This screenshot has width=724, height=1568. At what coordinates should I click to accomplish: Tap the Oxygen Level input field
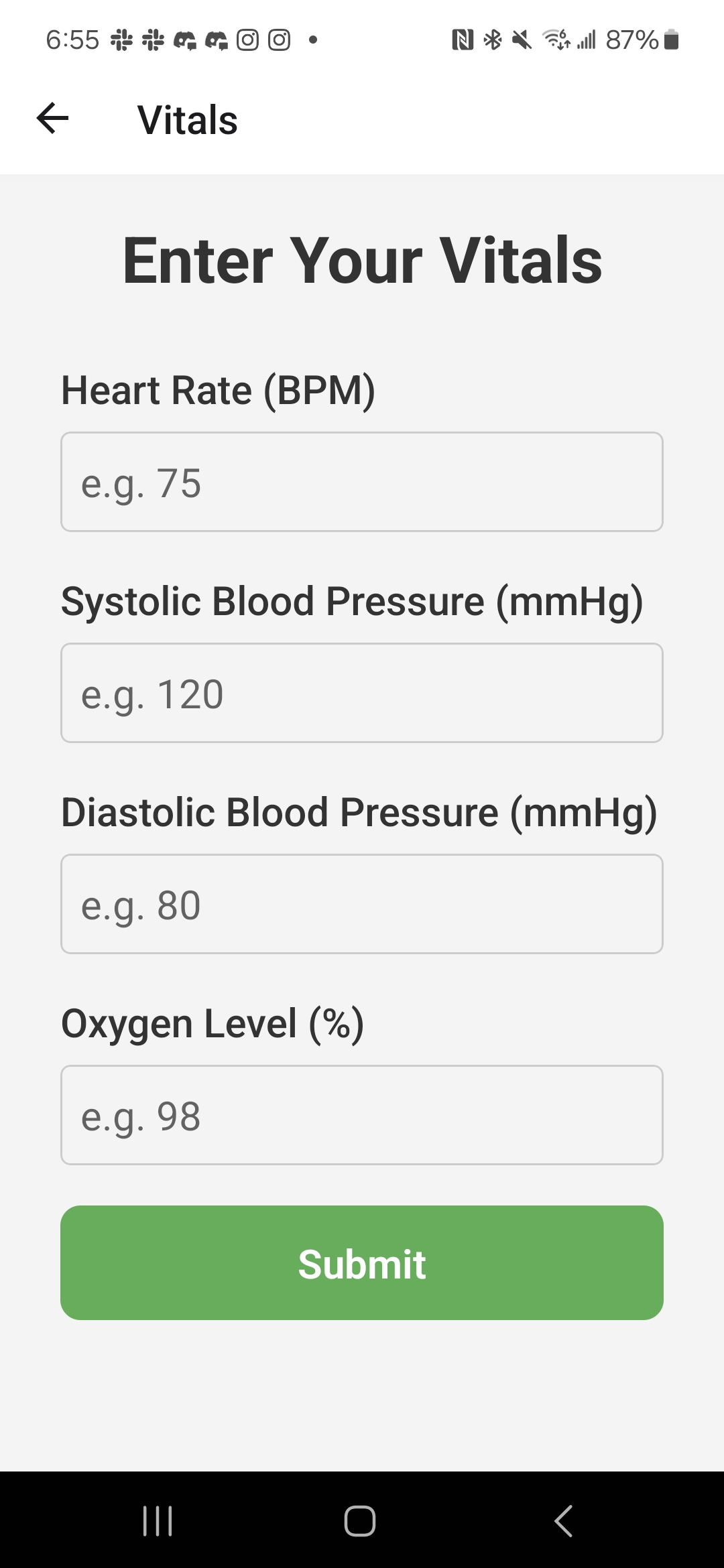[x=362, y=1115]
